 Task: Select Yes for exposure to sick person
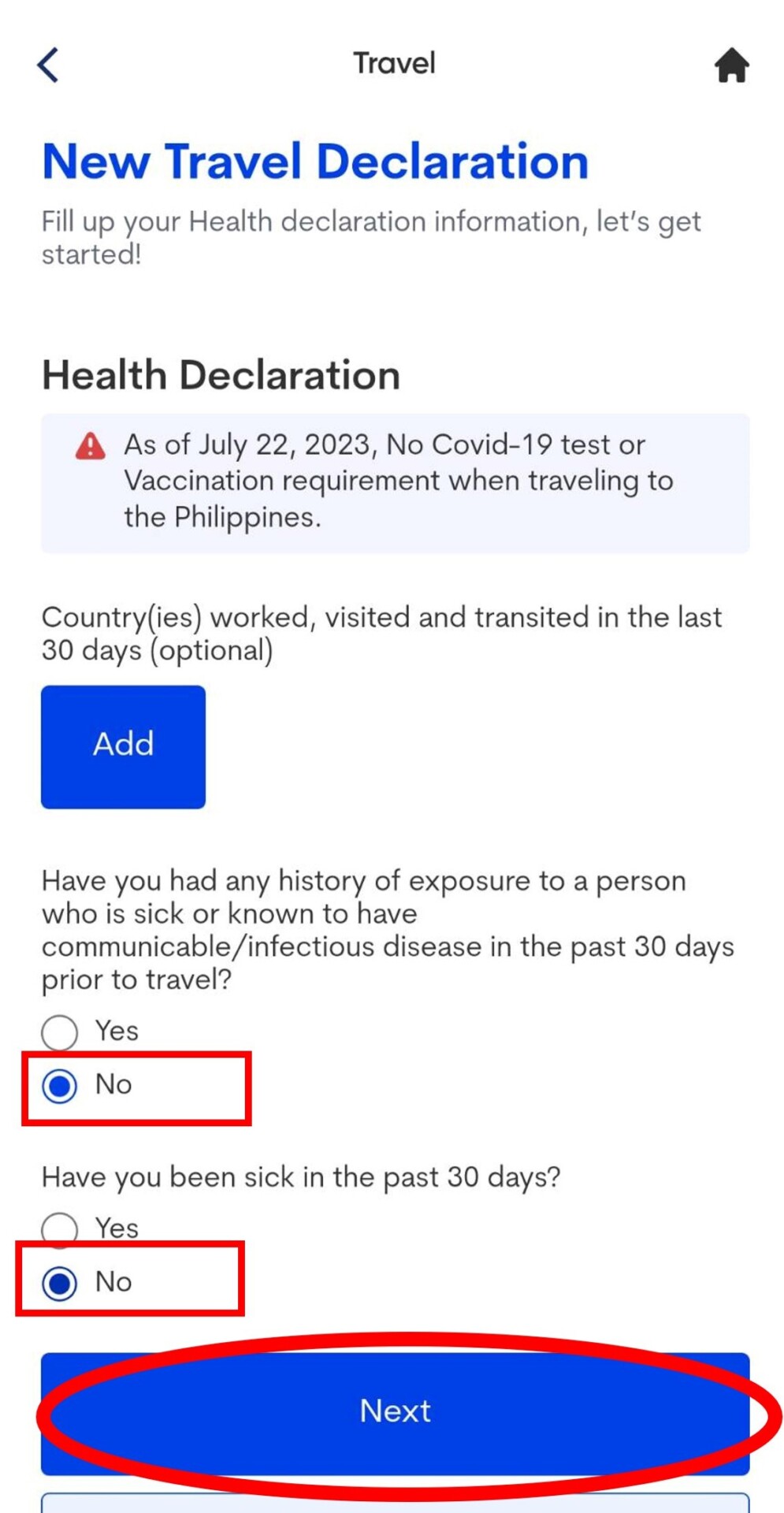pos(60,1032)
